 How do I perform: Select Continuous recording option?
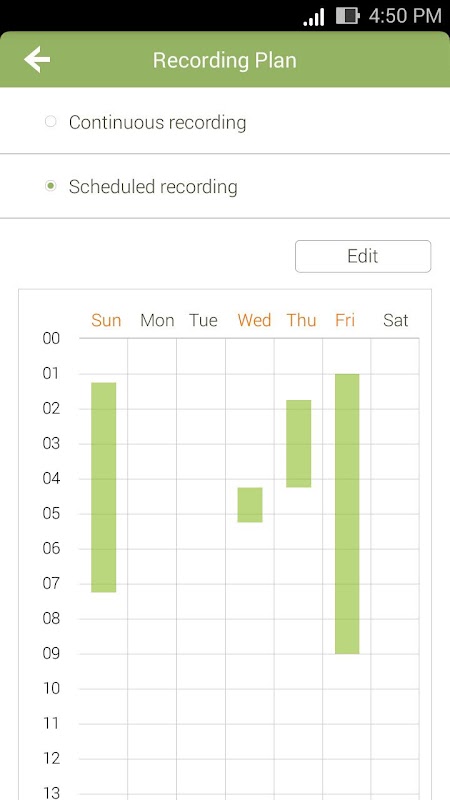[225, 122]
